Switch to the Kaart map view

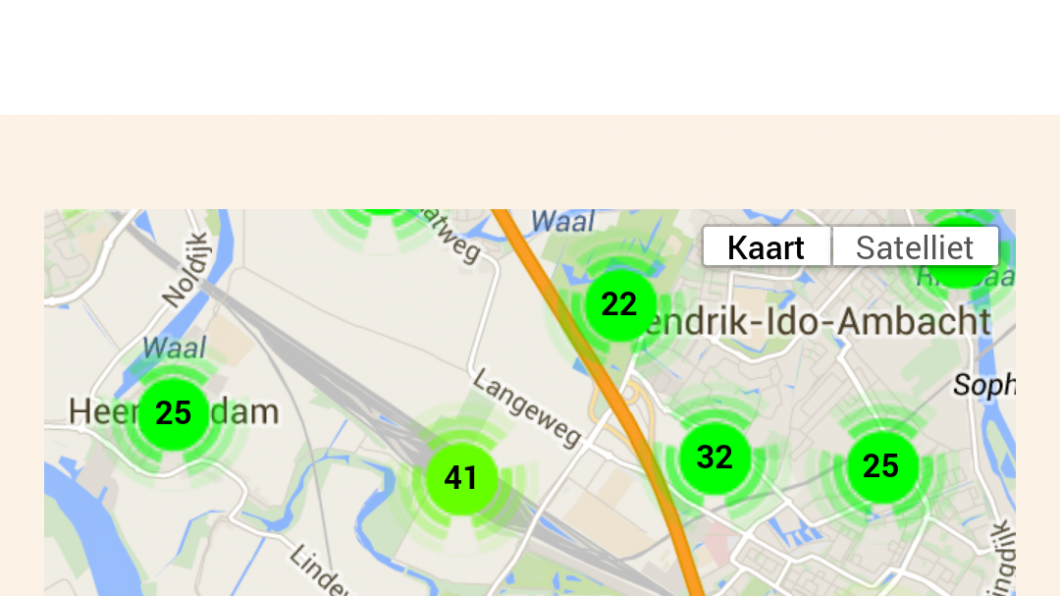click(x=766, y=247)
